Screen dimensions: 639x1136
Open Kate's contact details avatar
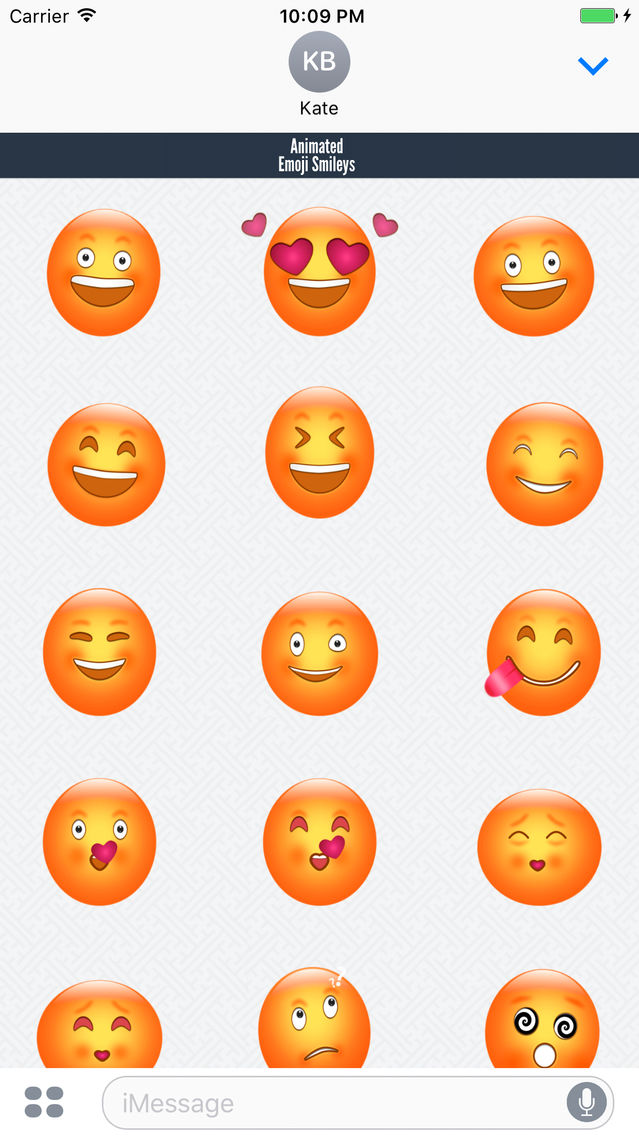pos(319,62)
